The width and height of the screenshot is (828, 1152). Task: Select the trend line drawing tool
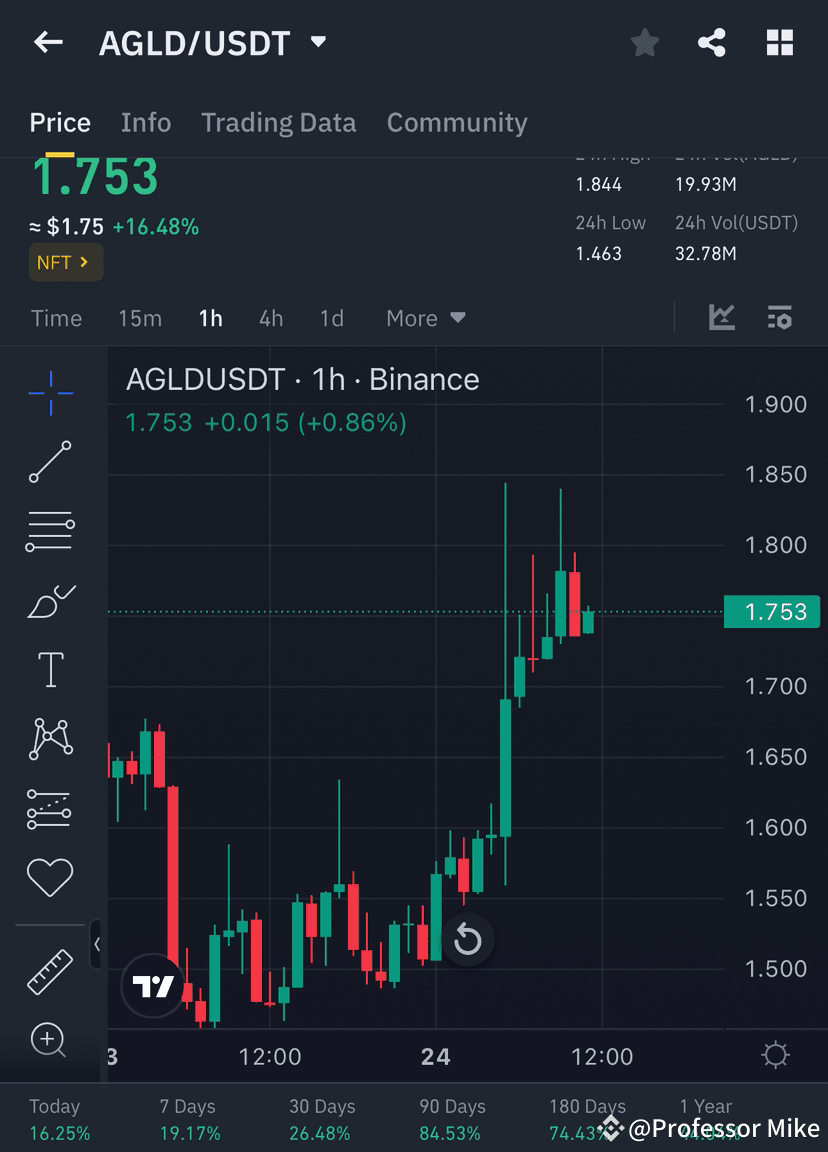pos(50,462)
